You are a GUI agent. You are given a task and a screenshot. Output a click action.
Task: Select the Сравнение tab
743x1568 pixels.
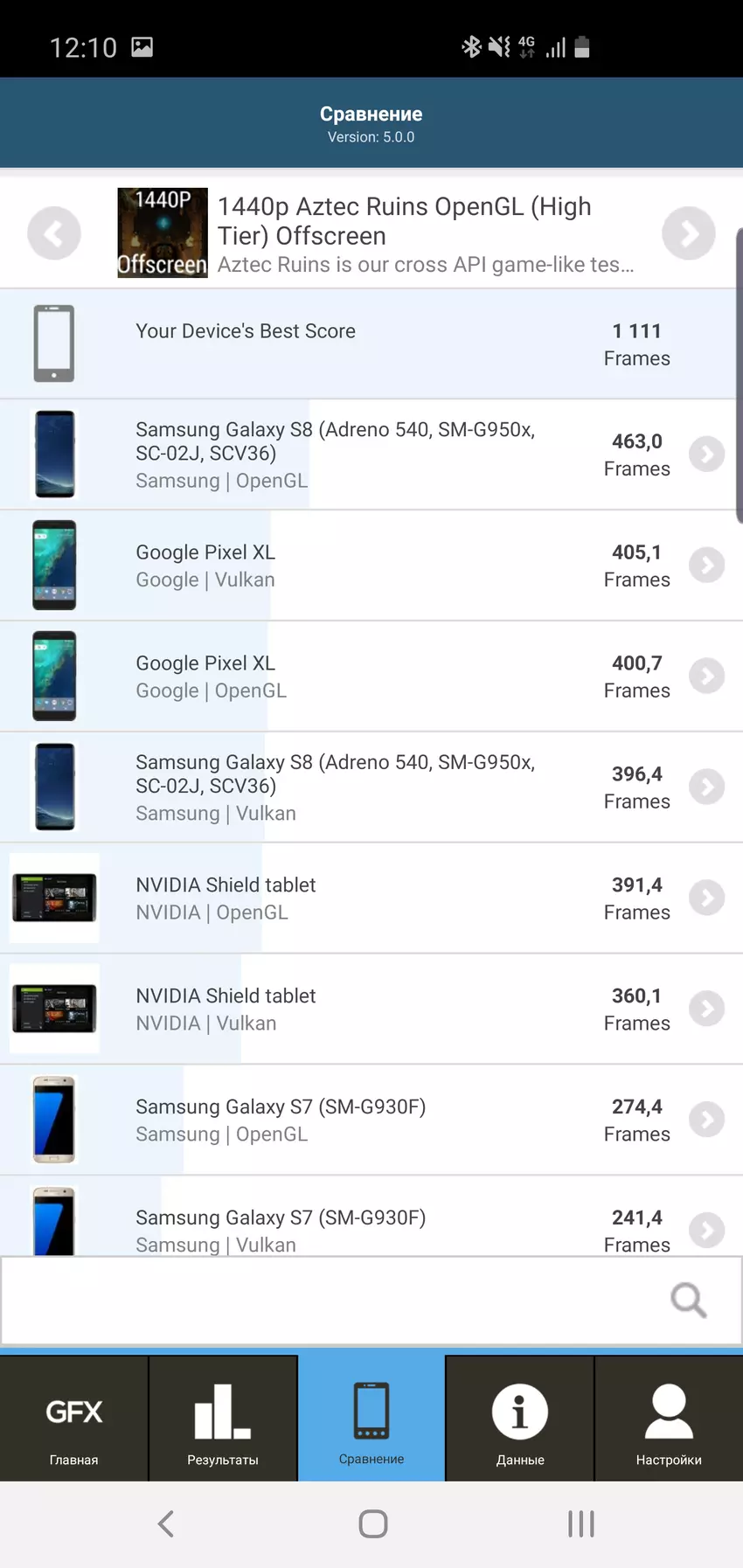tap(371, 1419)
